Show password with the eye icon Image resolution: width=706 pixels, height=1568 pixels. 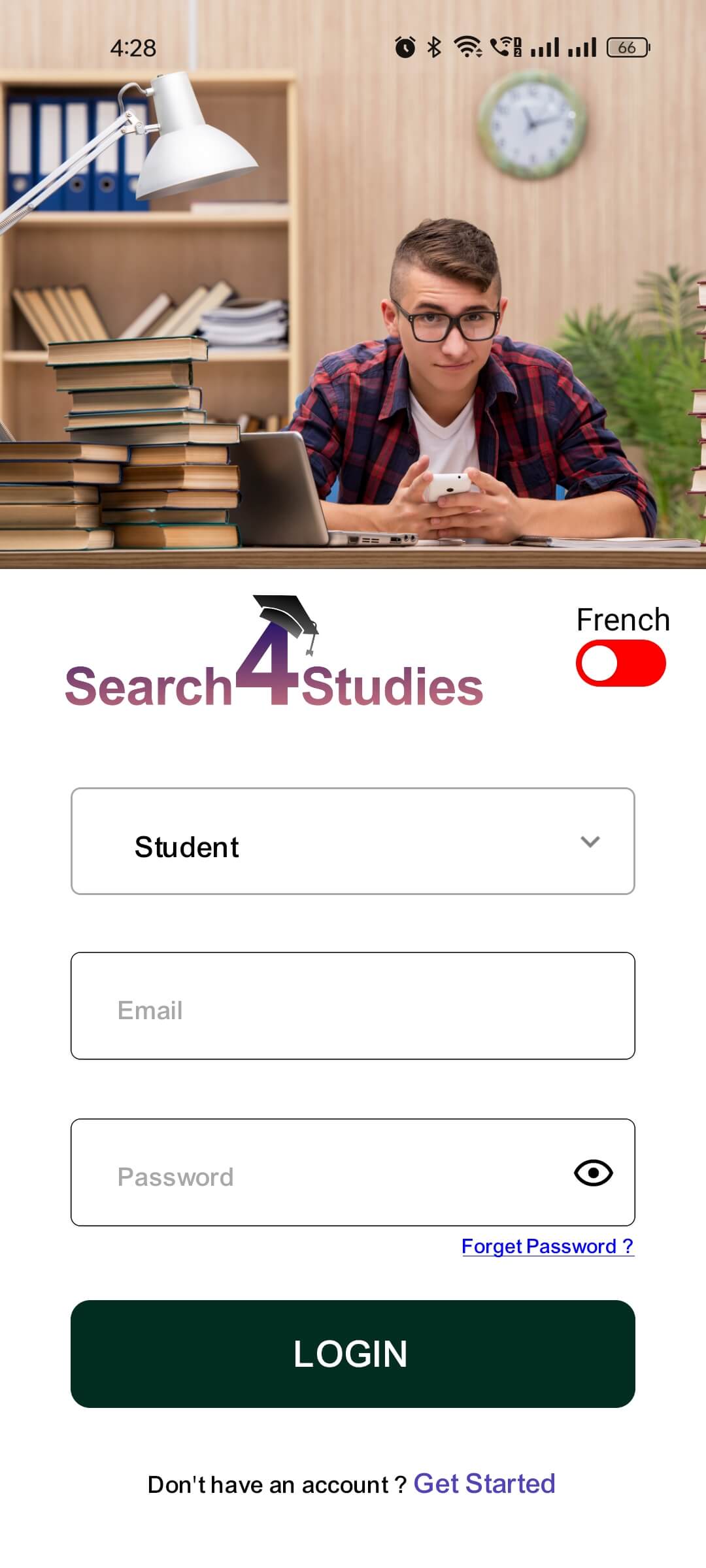(x=593, y=1173)
